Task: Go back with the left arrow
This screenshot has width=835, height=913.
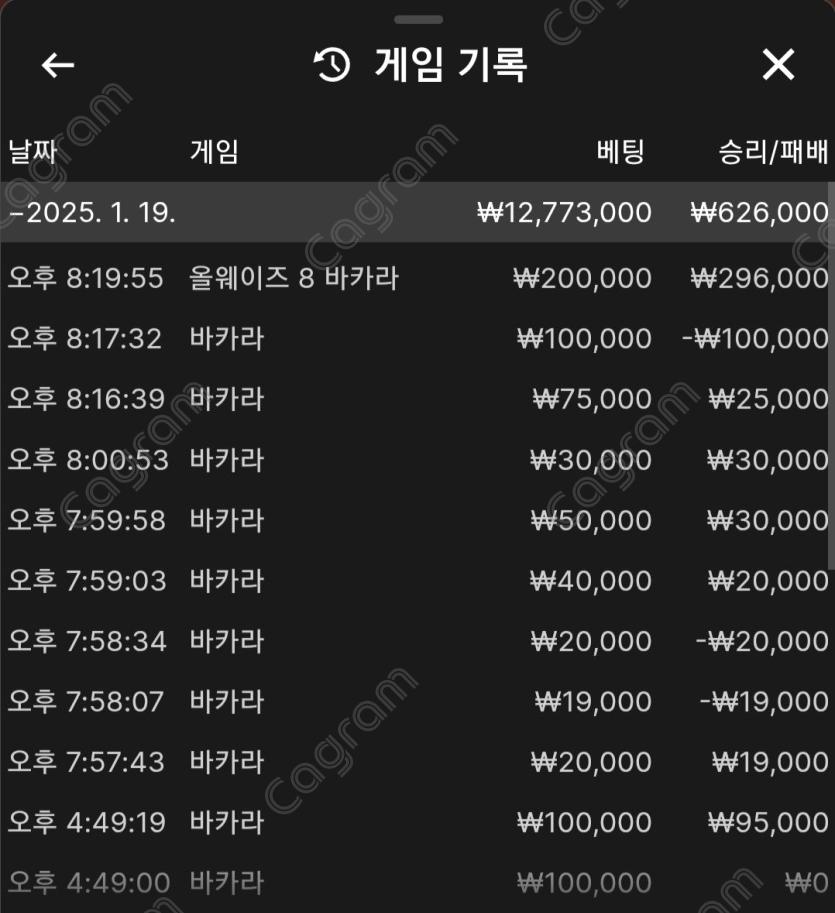Action: [x=58, y=65]
